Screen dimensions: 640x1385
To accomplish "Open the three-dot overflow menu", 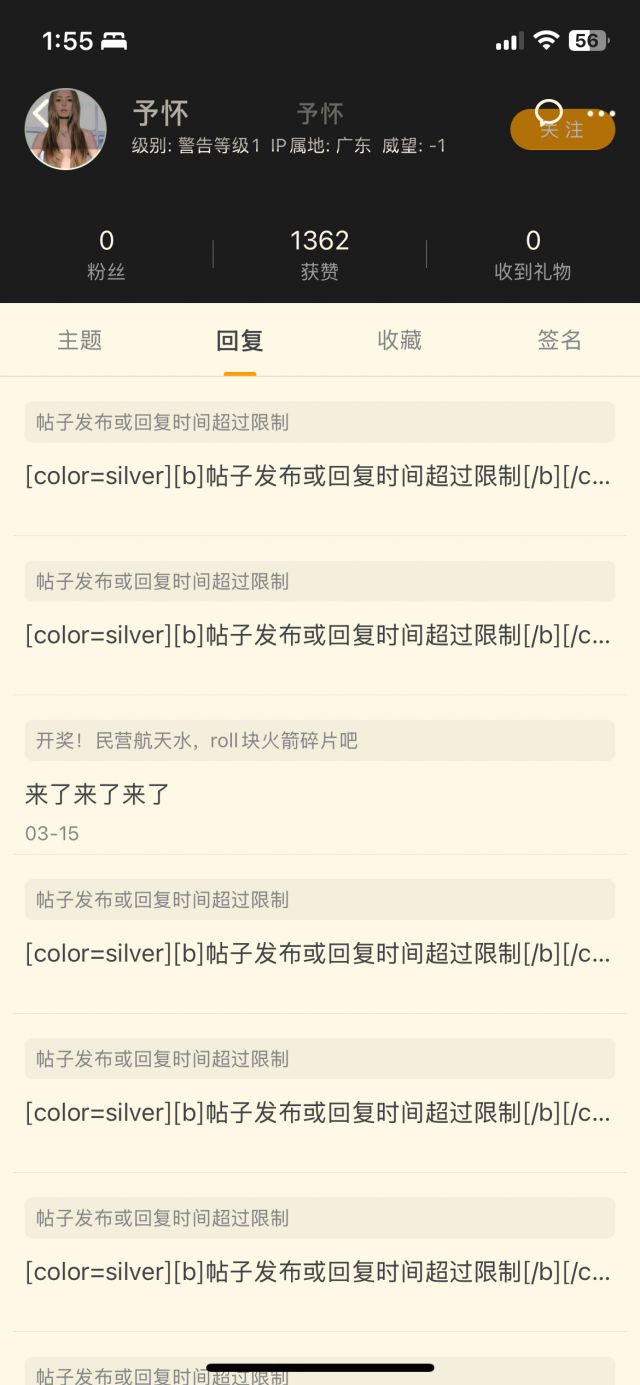I will (601, 114).
